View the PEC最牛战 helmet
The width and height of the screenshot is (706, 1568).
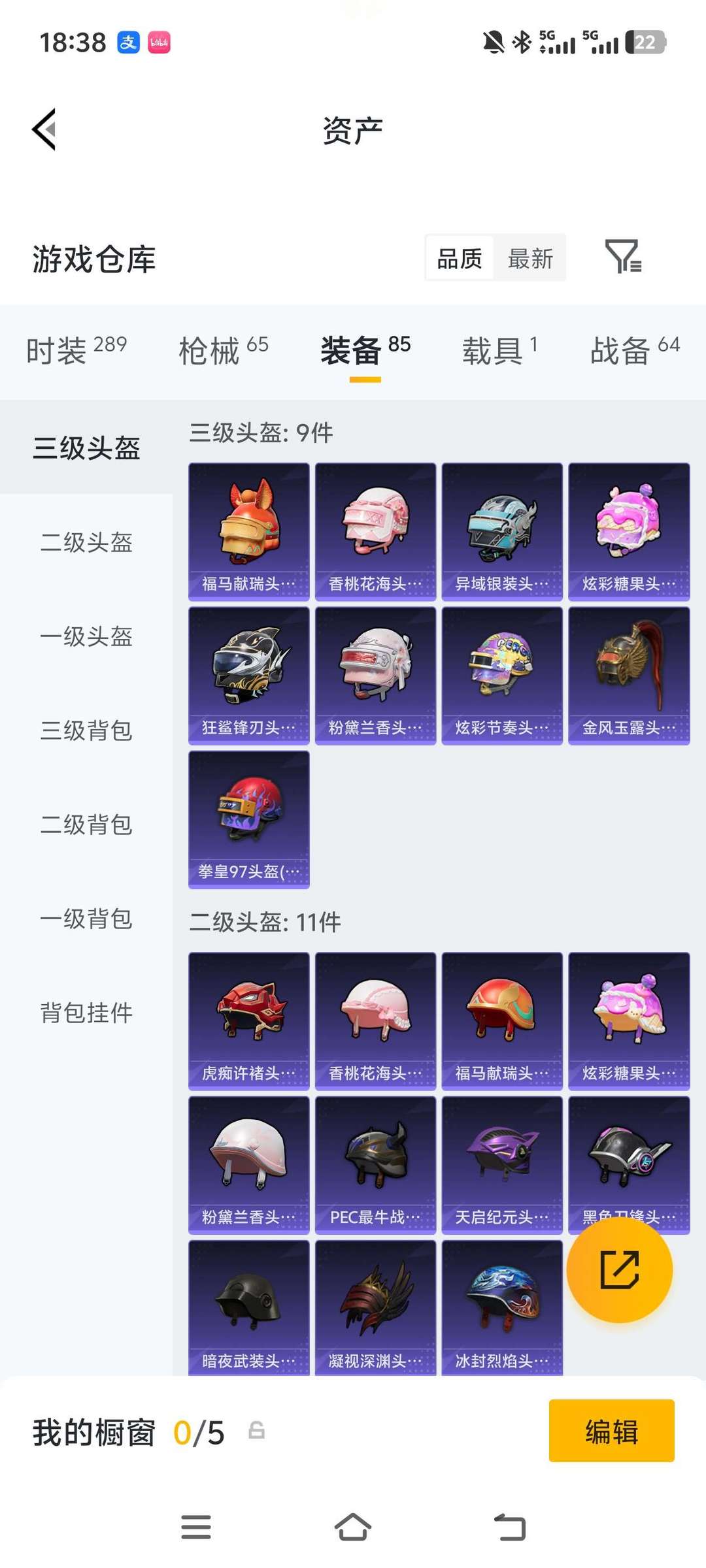coord(375,1165)
